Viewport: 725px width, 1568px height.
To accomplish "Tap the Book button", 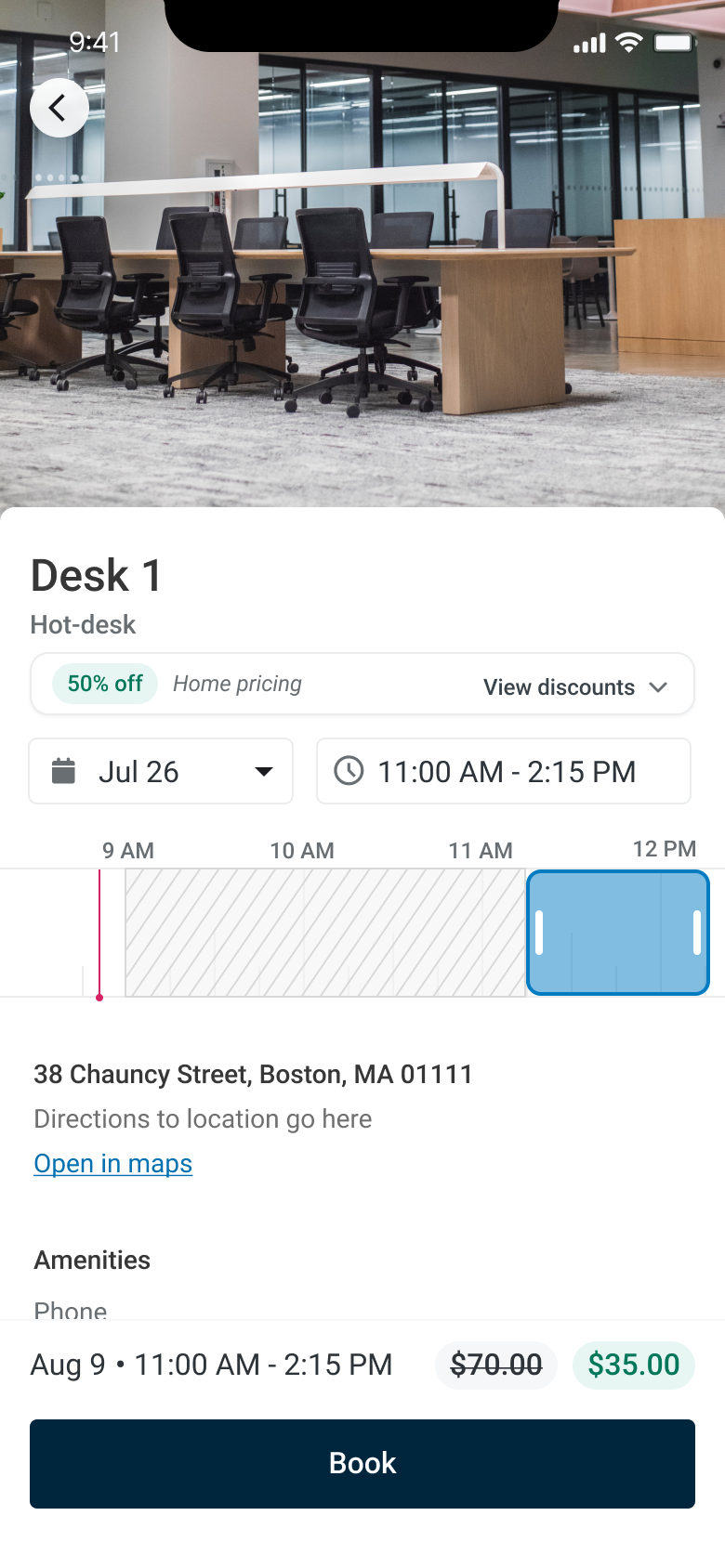I will click(362, 1463).
